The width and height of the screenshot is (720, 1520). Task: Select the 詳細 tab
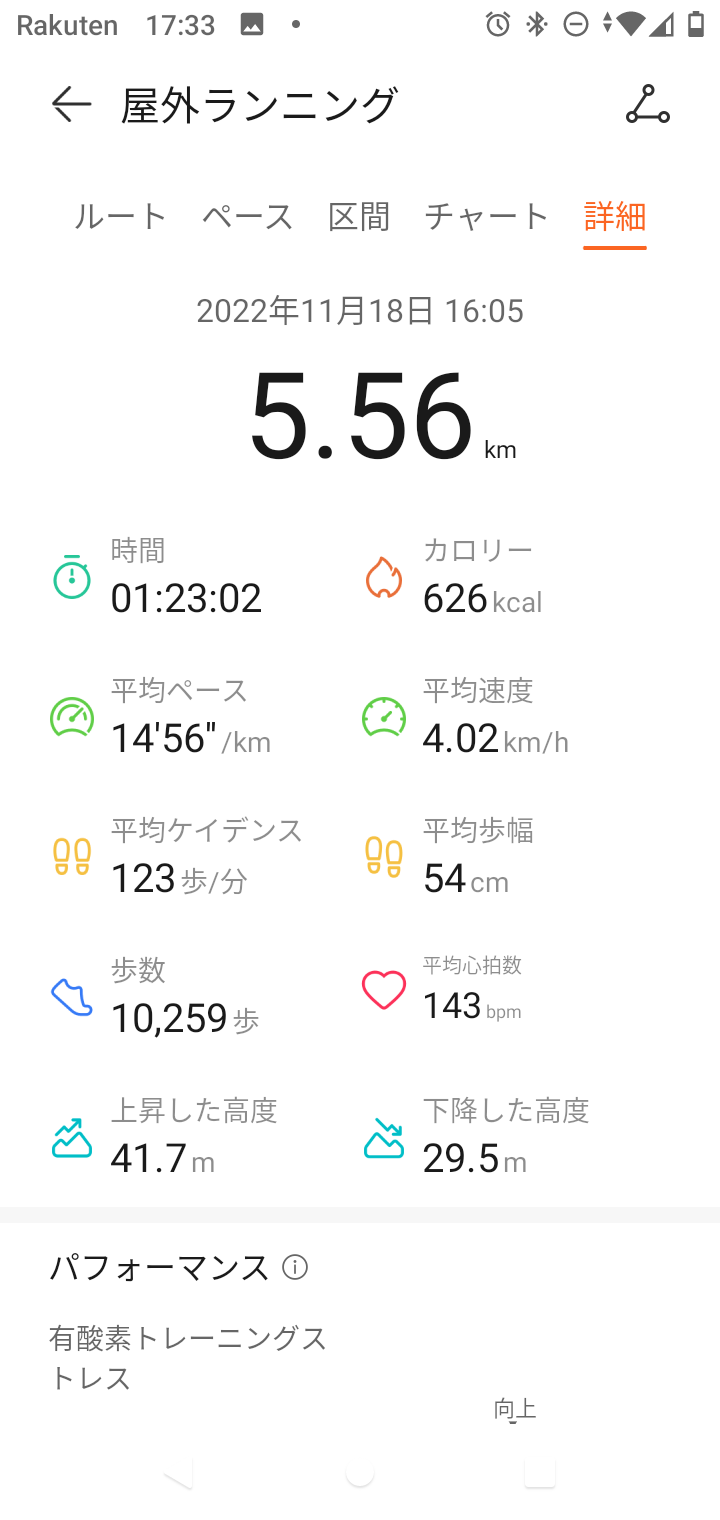pyautogui.click(x=615, y=217)
